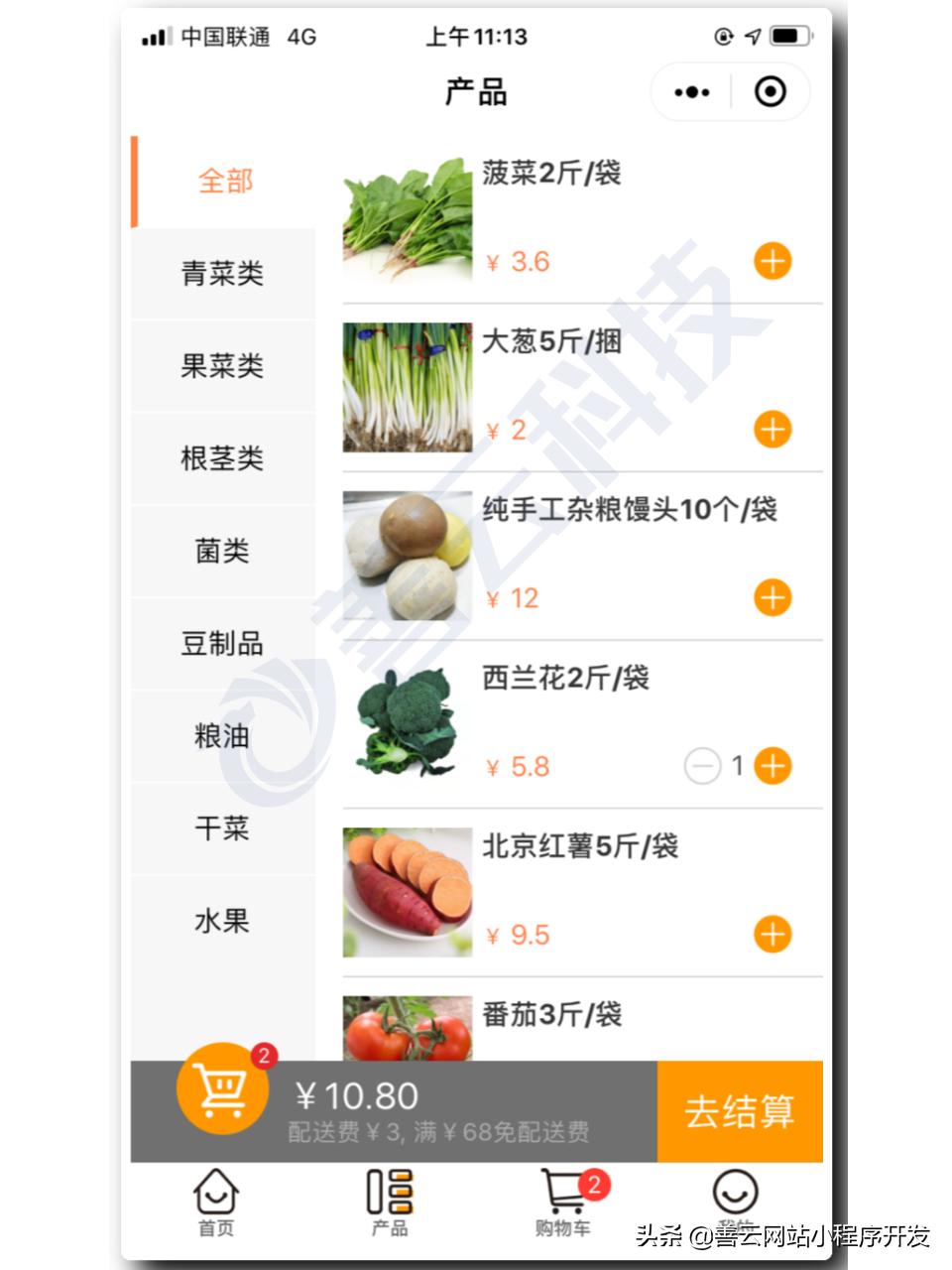
Task: Add 大葱5斤/捆 using the plus icon
Action: [772, 430]
